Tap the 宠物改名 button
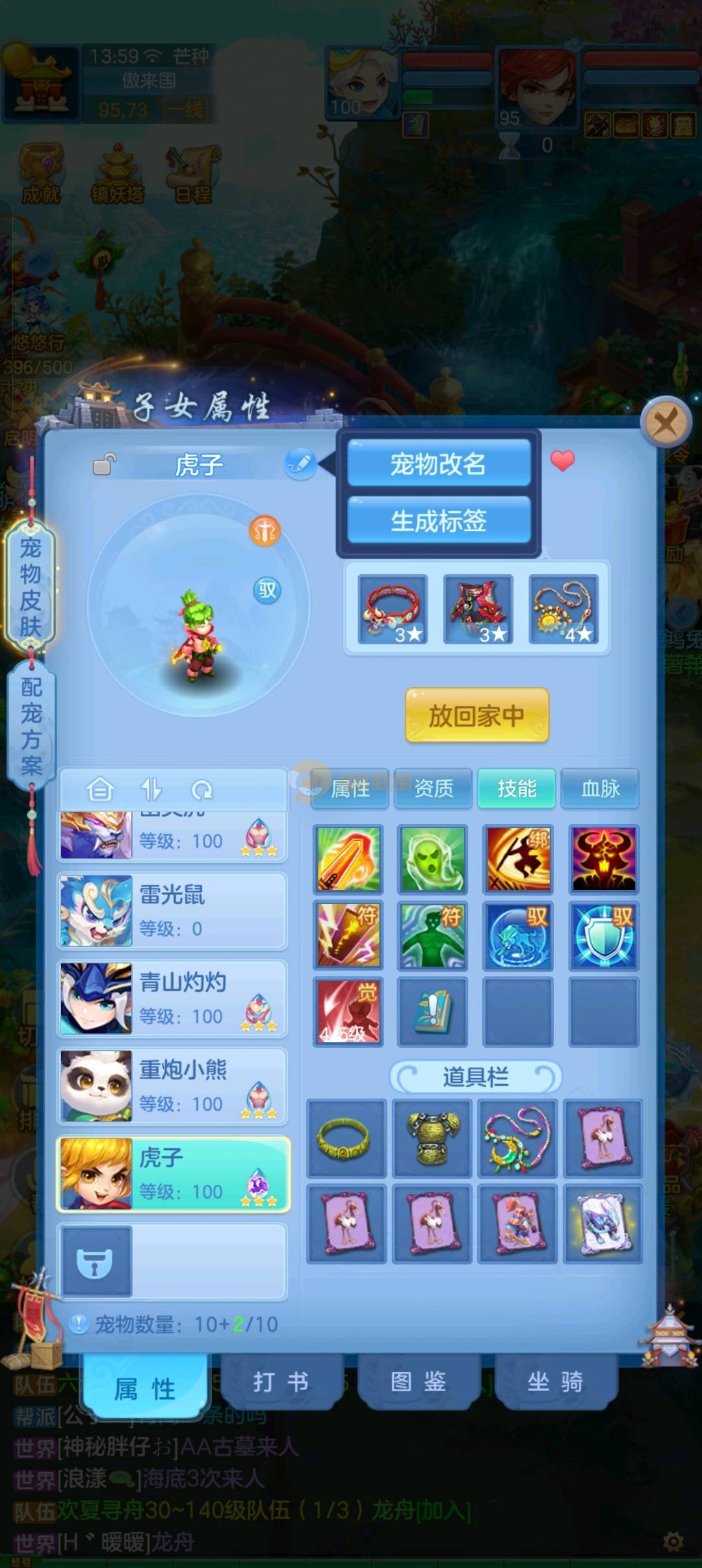702x1568 pixels. coord(439,463)
